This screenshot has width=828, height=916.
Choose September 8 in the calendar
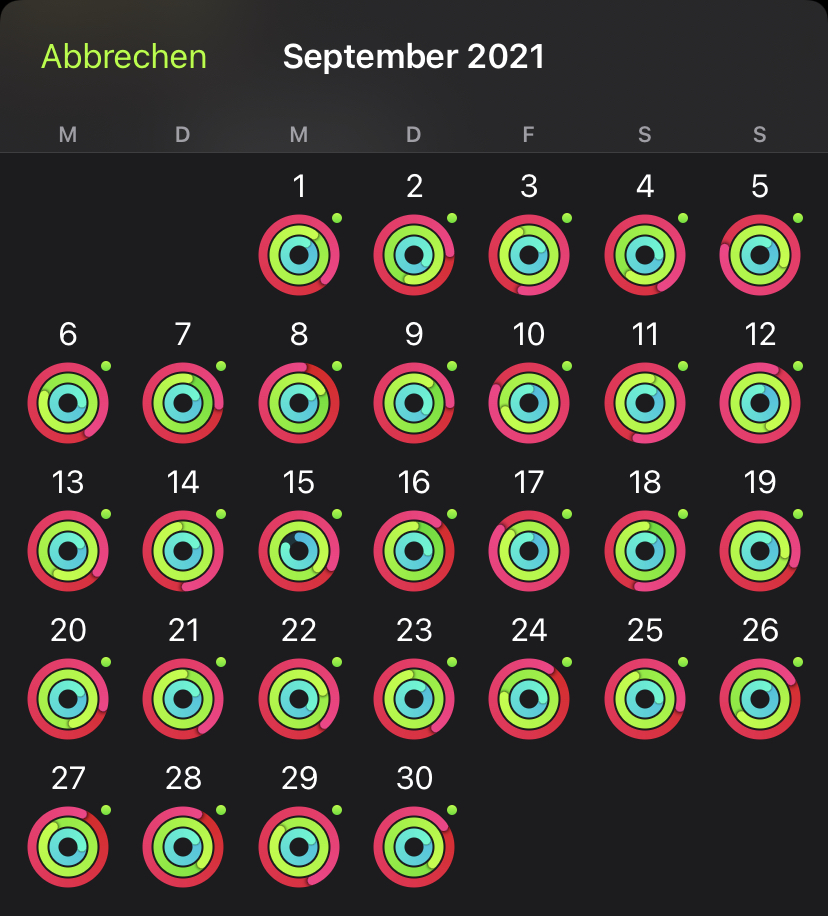[x=299, y=403]
